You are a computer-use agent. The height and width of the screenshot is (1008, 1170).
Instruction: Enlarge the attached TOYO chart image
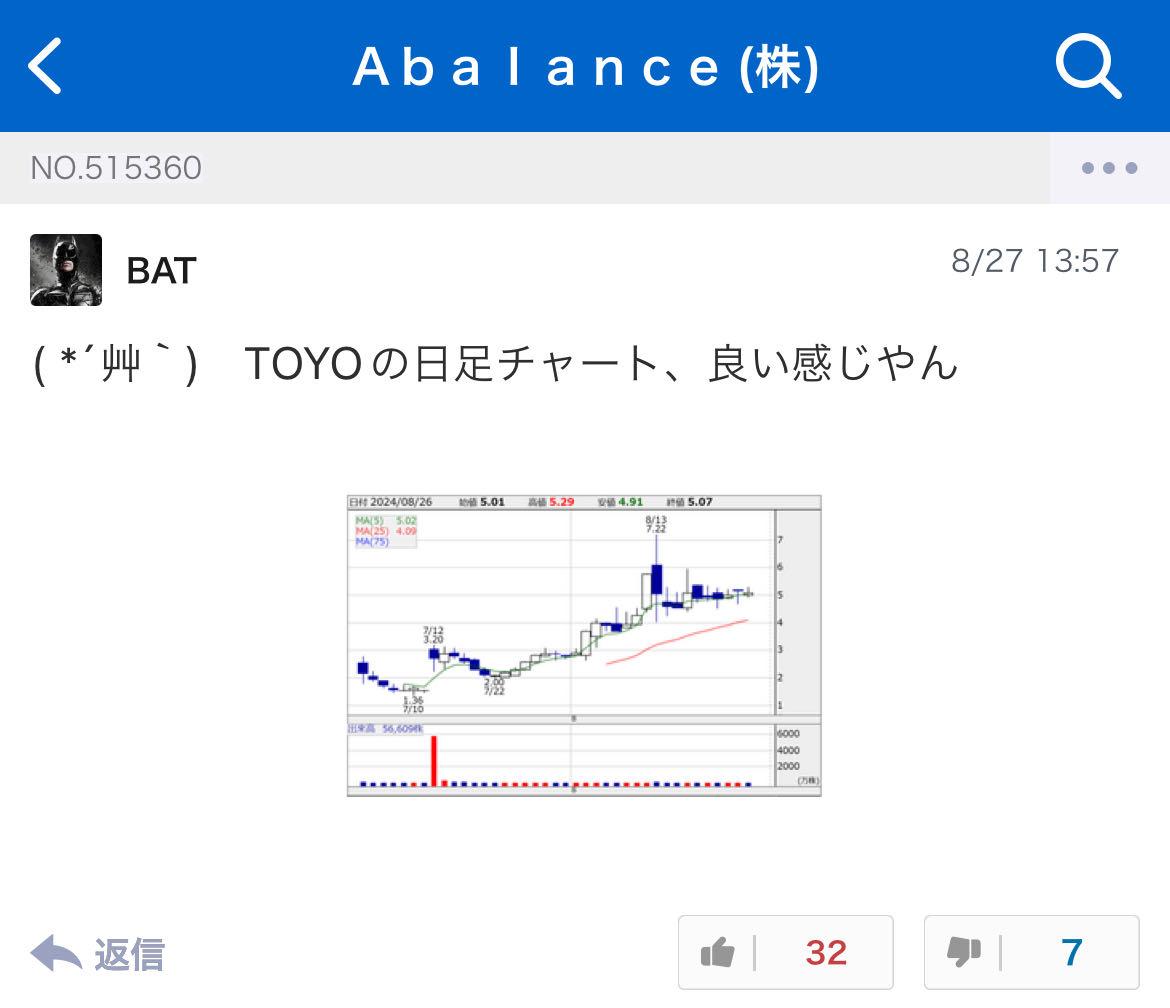click(584, 645)
